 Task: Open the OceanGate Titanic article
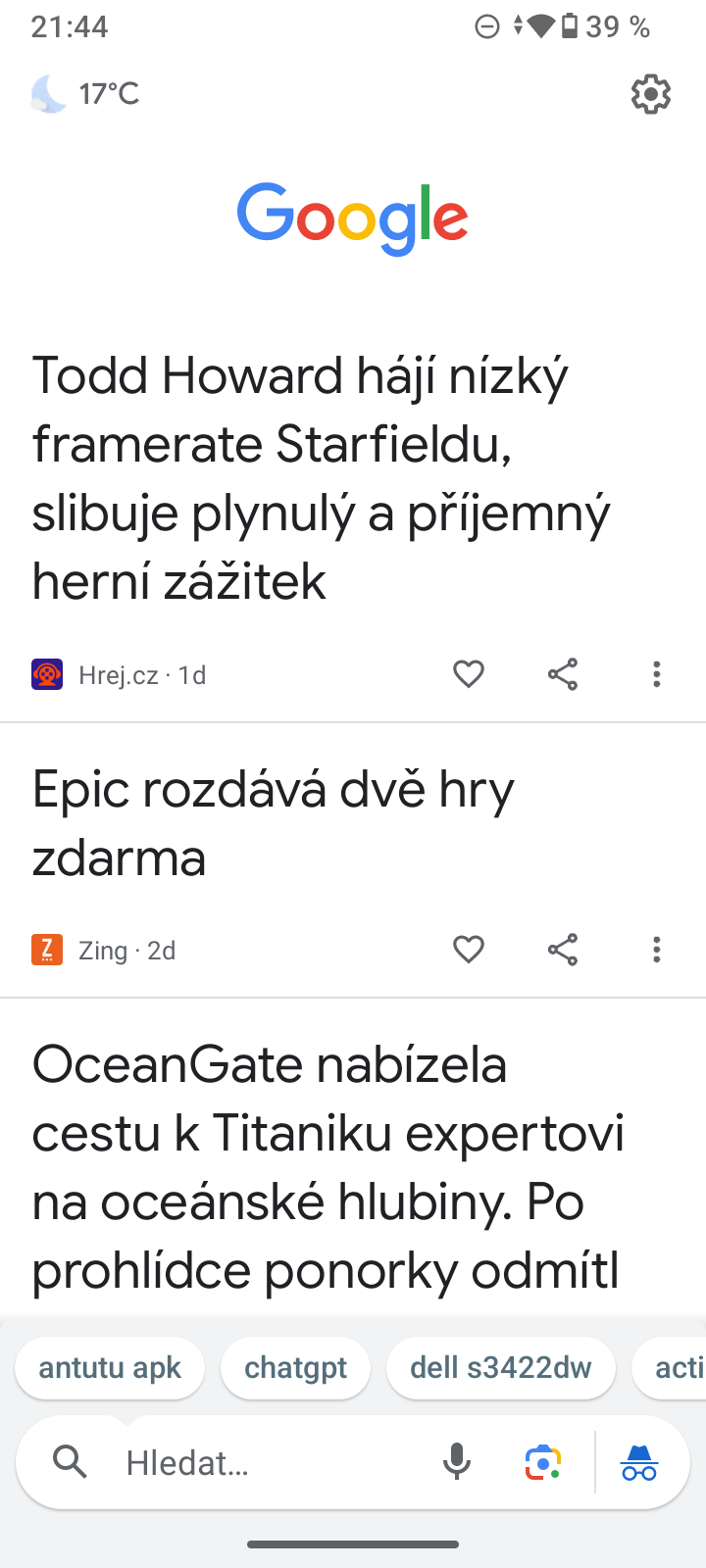328,1166
